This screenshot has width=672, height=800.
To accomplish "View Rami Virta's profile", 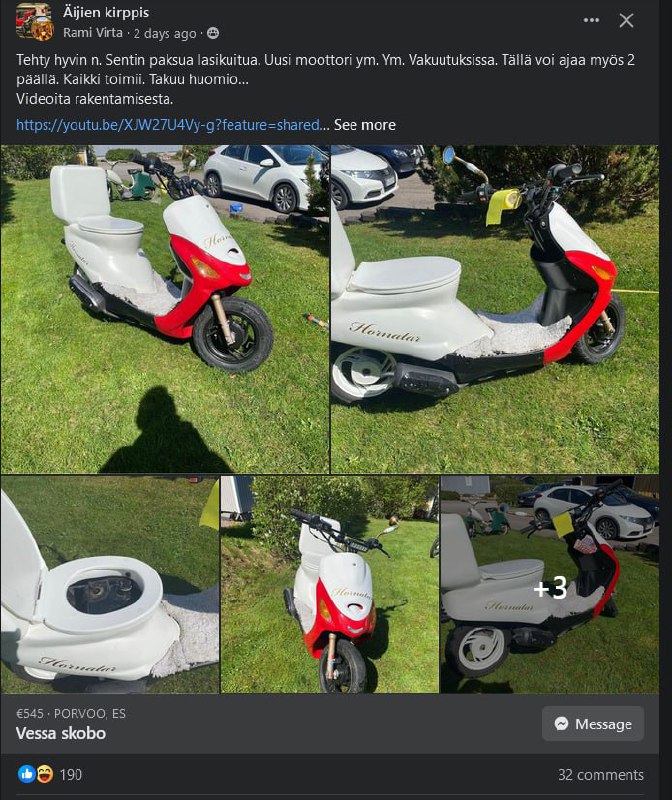I will (x=92, y=33).
